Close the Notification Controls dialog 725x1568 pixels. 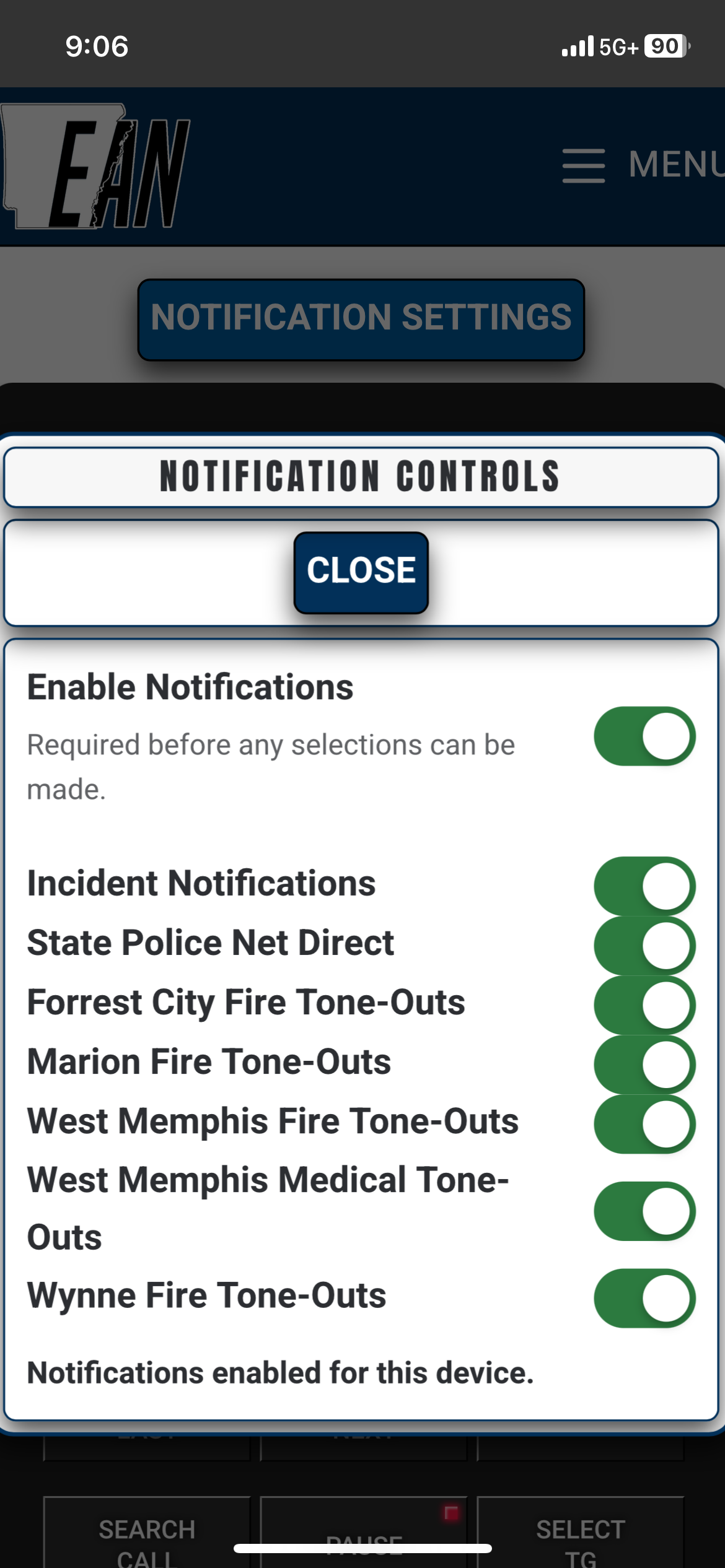pos(361,572)
